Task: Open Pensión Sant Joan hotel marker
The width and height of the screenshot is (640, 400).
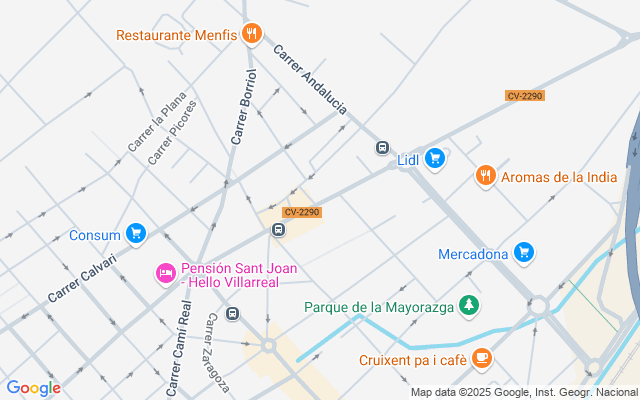Action: click(165, 273)
